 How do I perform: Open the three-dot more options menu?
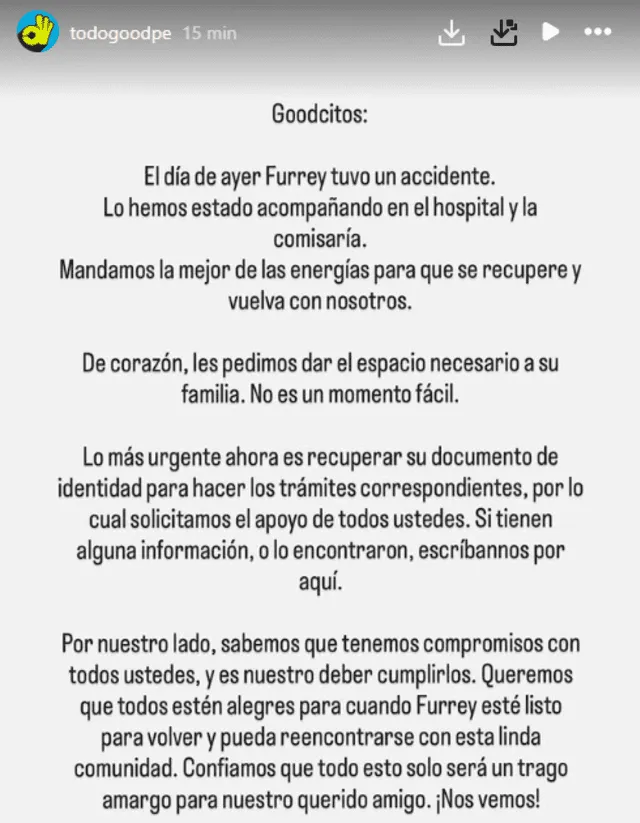click(597, 33)
